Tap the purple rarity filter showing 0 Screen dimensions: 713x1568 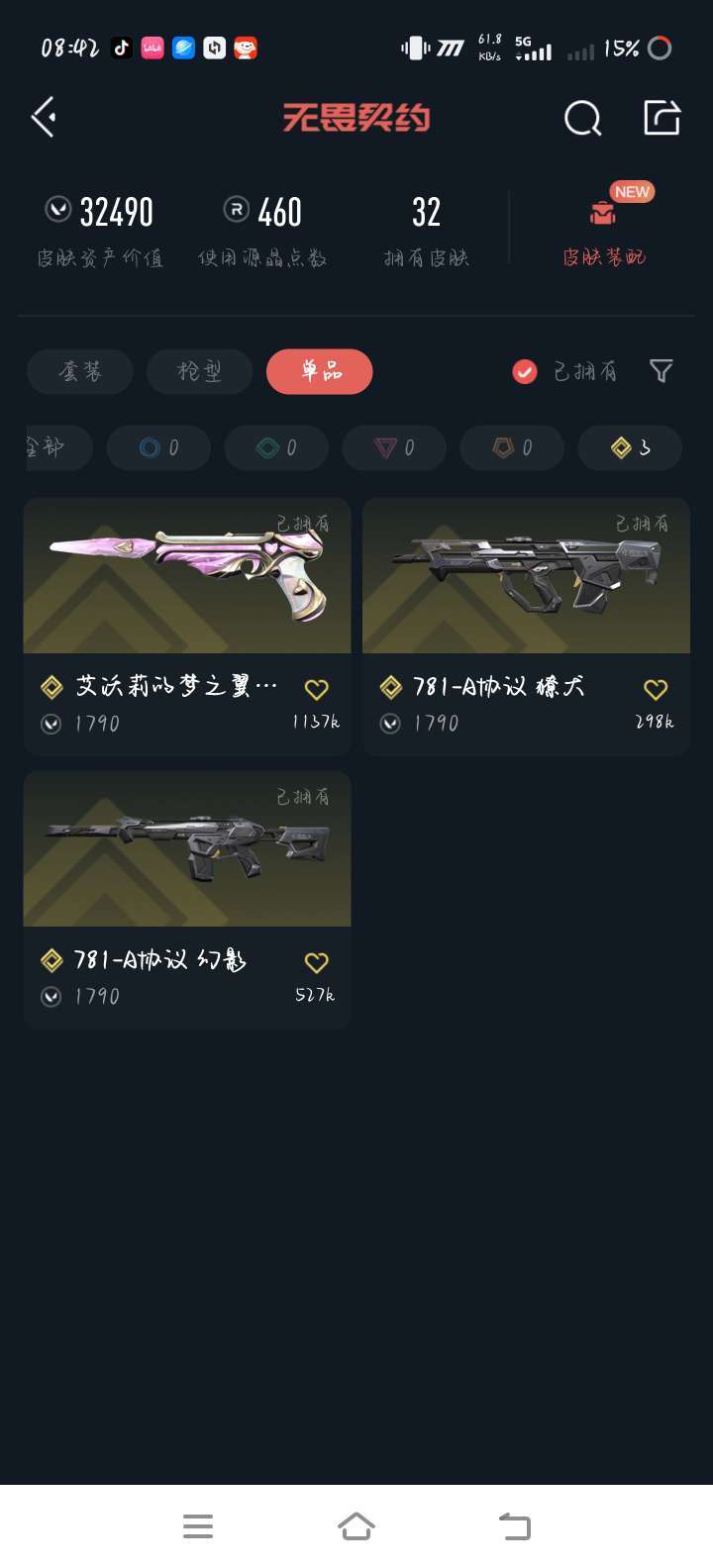point(394,447)
